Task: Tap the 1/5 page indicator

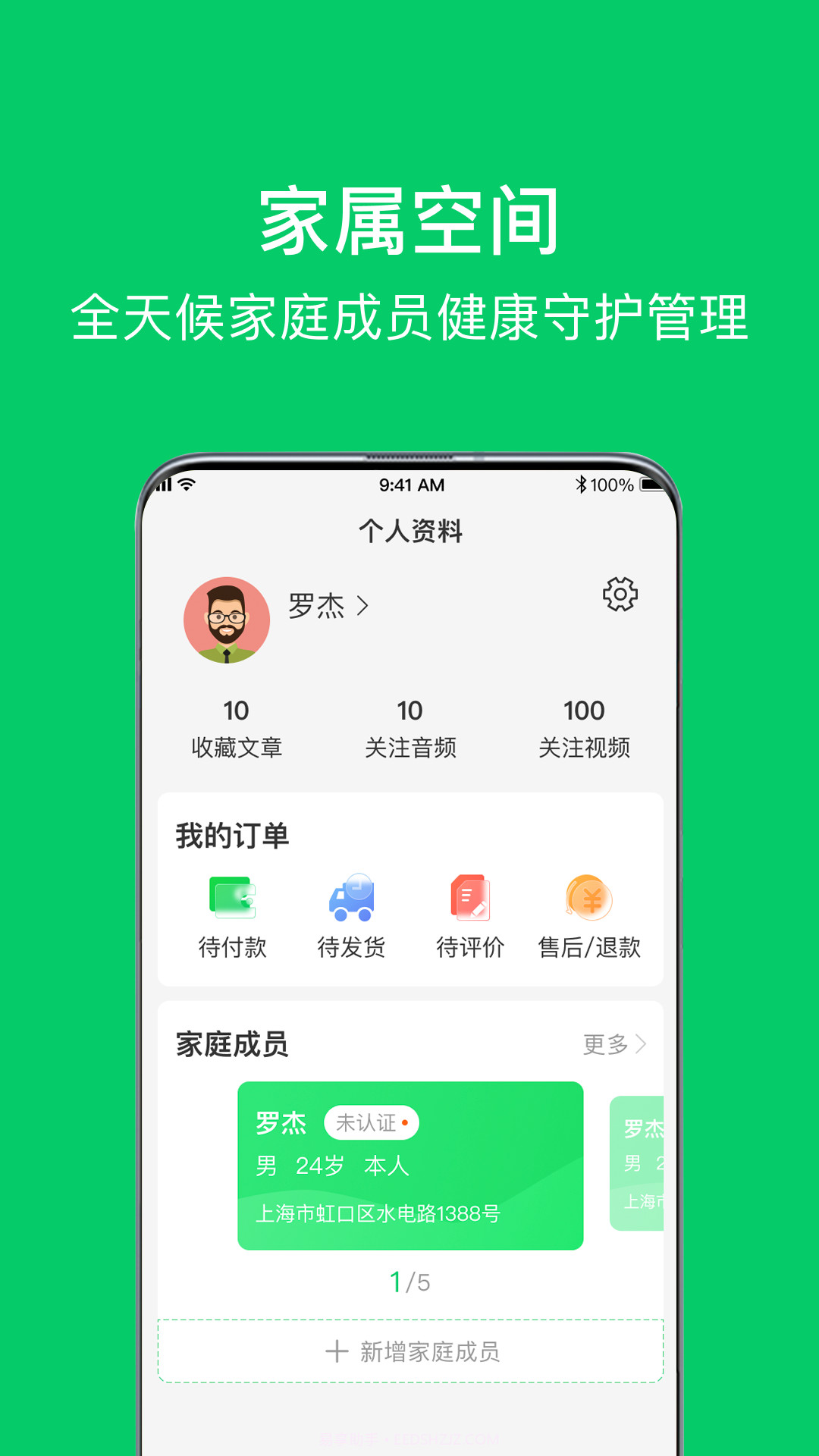Action: tap(409, 1280)
